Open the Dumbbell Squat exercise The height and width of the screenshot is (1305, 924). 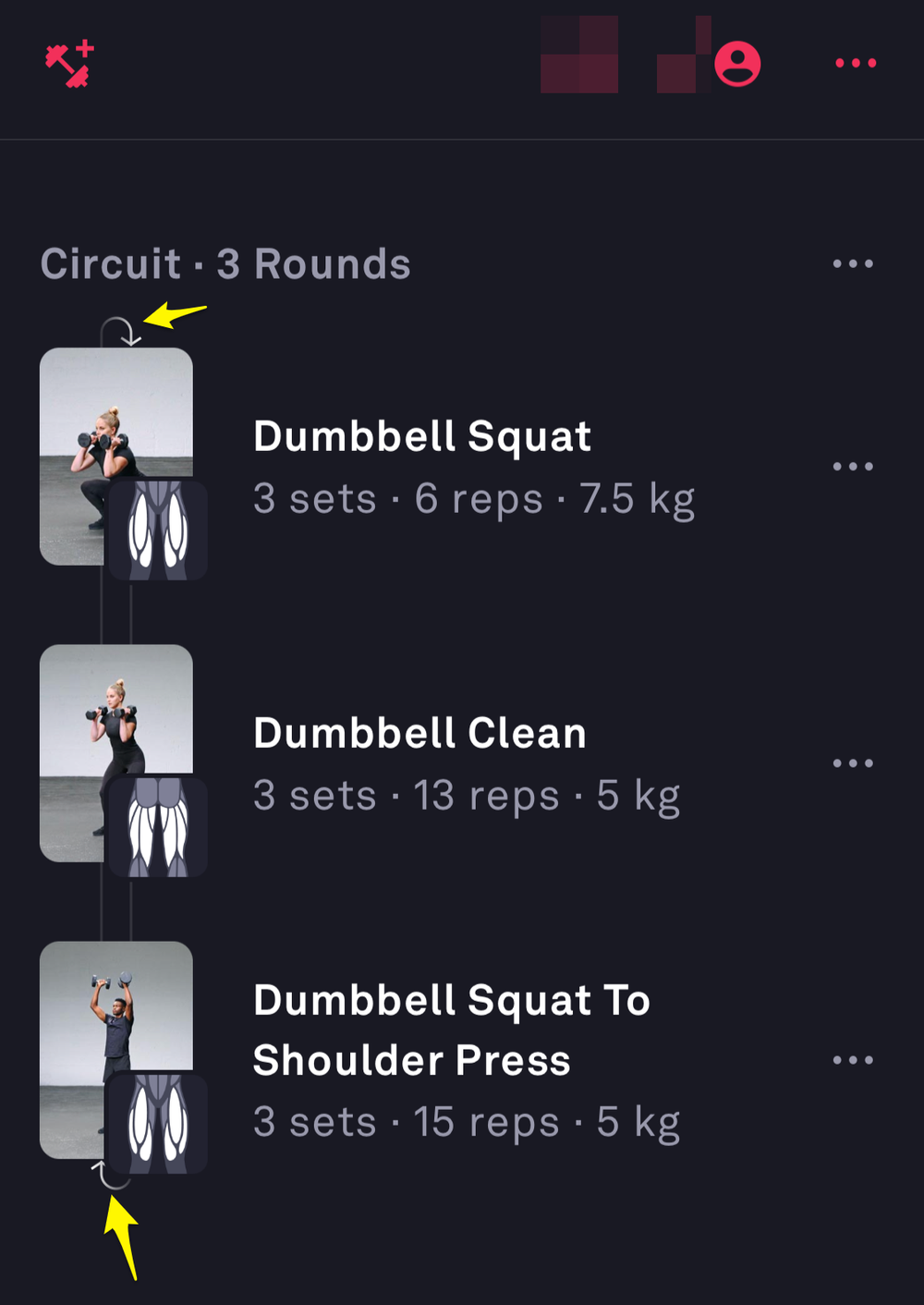pos(422,437)
